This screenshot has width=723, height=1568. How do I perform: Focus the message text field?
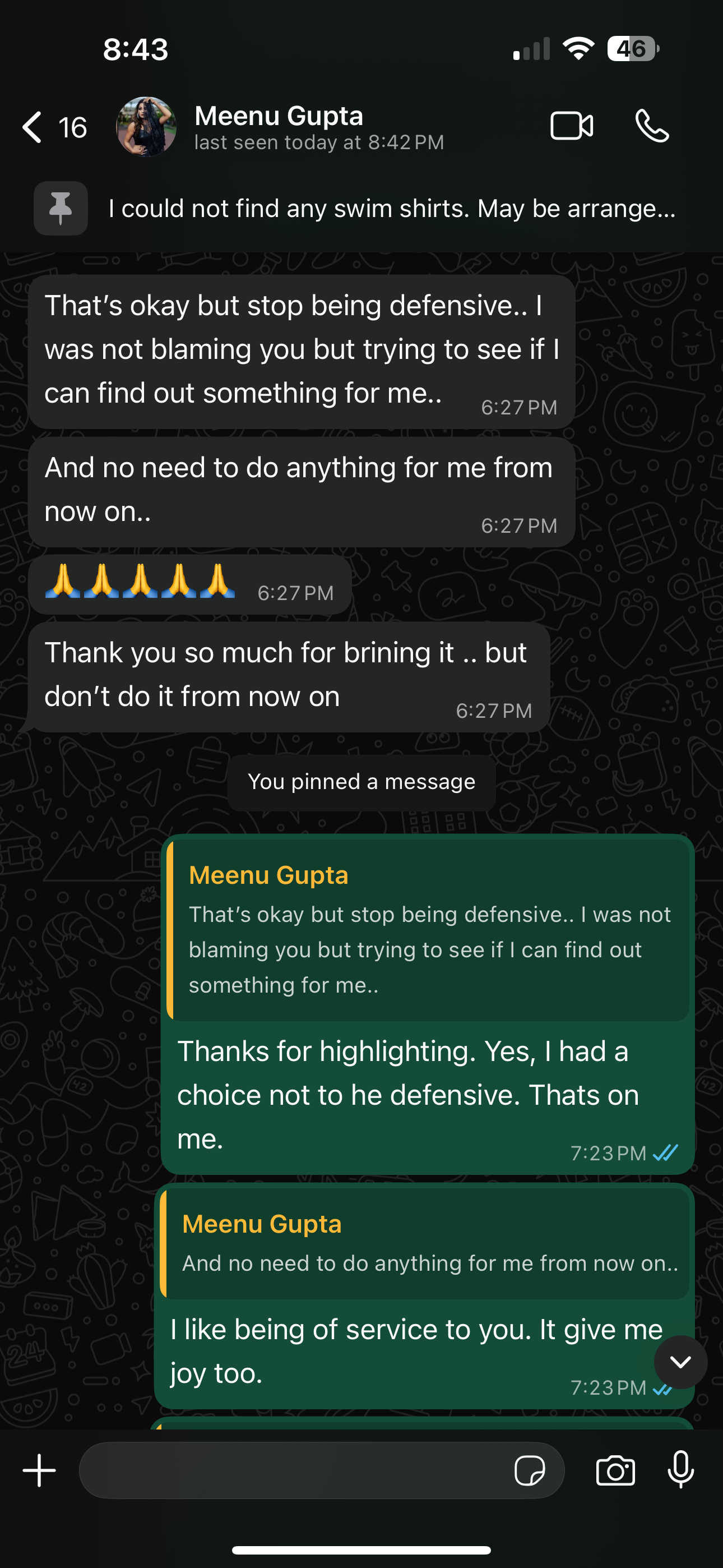coord(292,1470)
